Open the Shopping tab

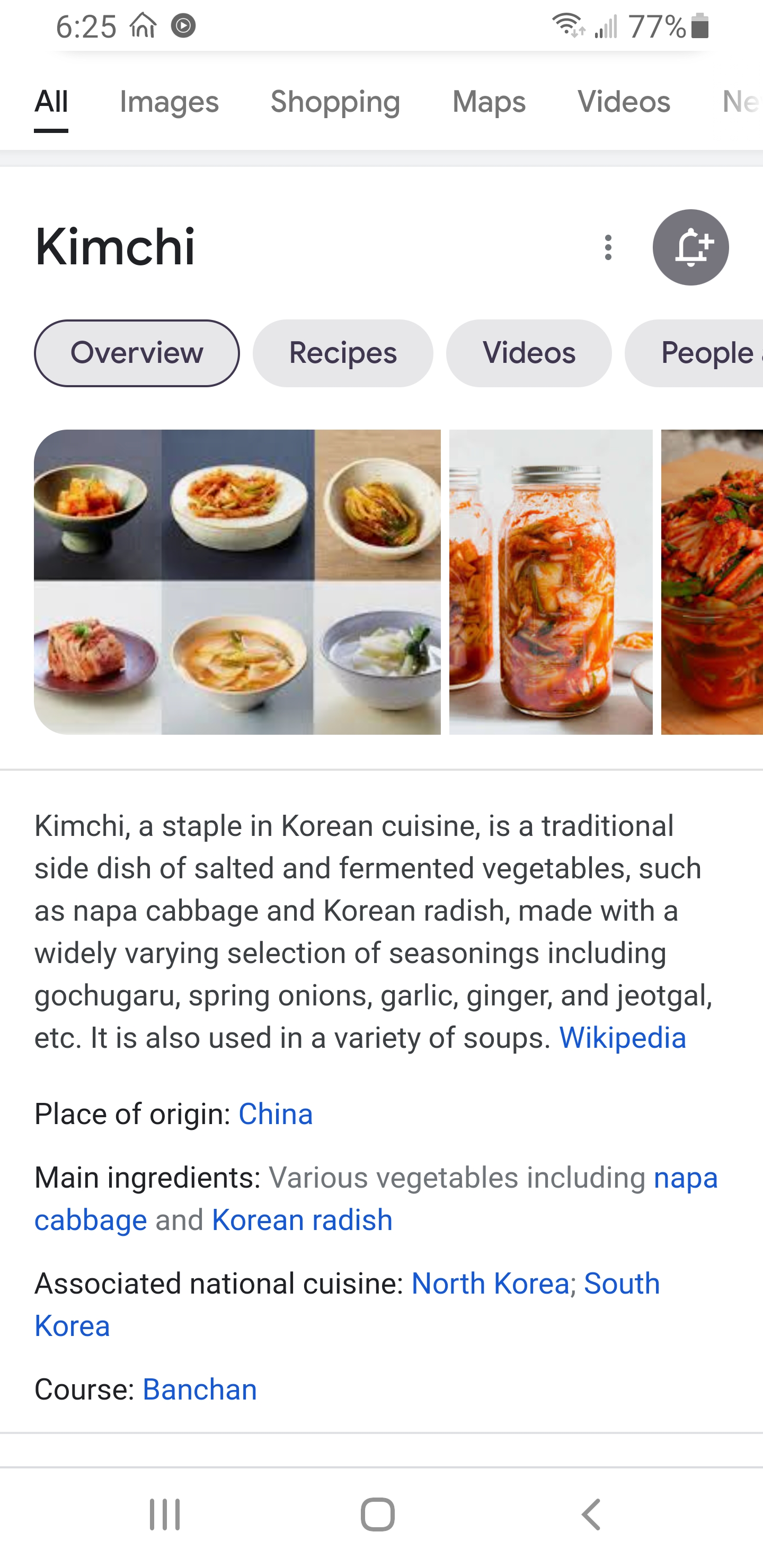coord(335,102)
